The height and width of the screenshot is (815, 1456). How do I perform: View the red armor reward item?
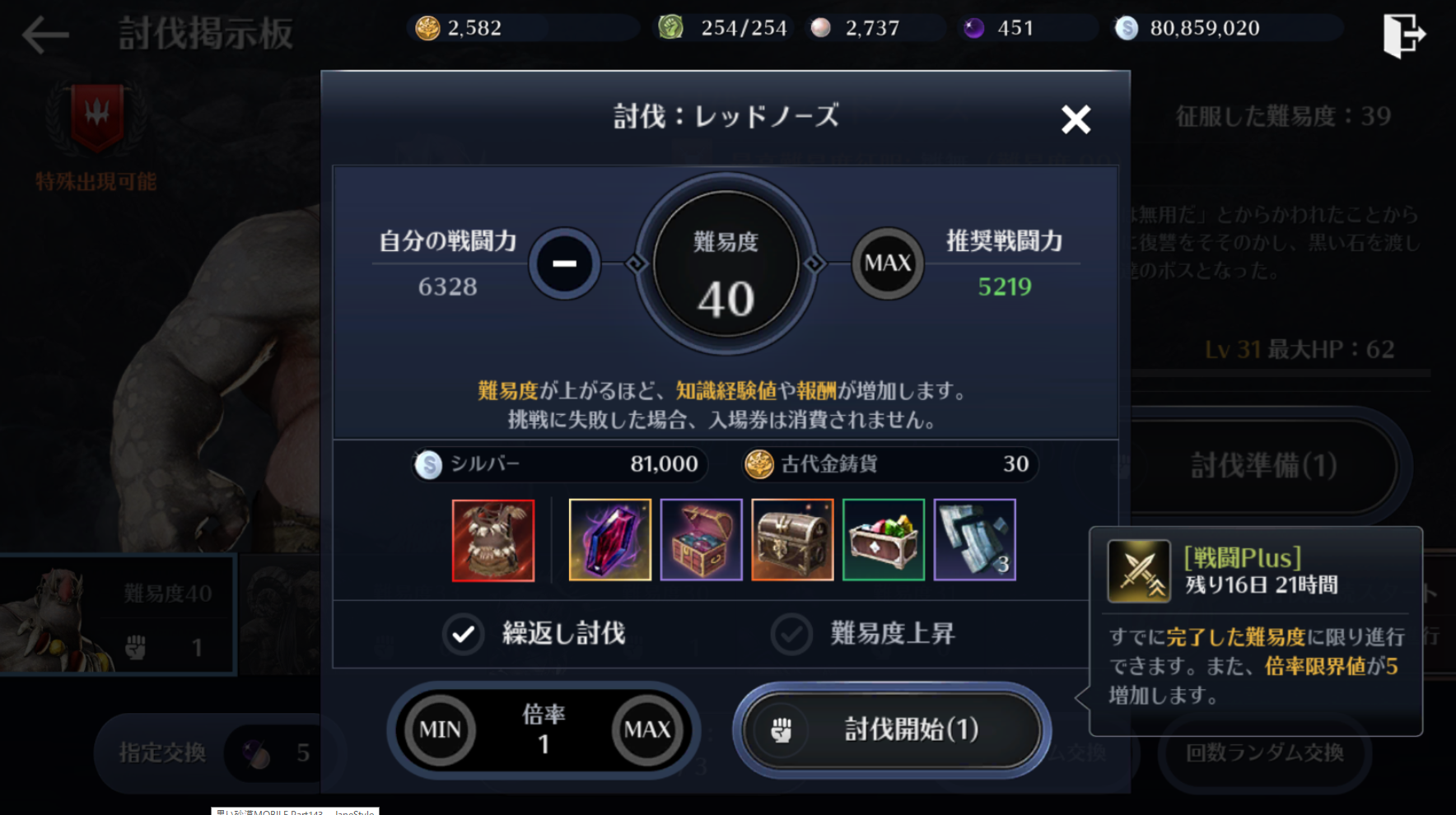pos(493,540)
